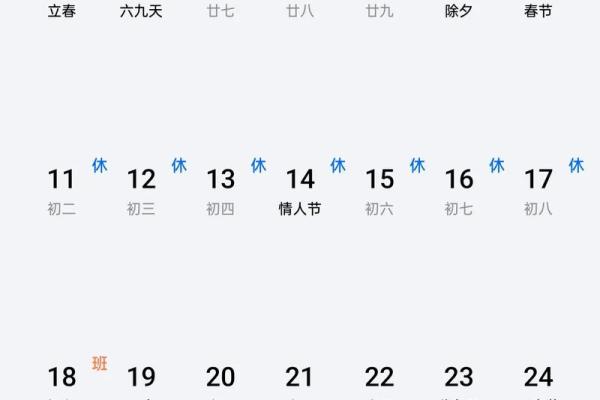Select the day labeled 除夕
The height and width of the screenshot is (400, 600).
[x=459, y=12]
